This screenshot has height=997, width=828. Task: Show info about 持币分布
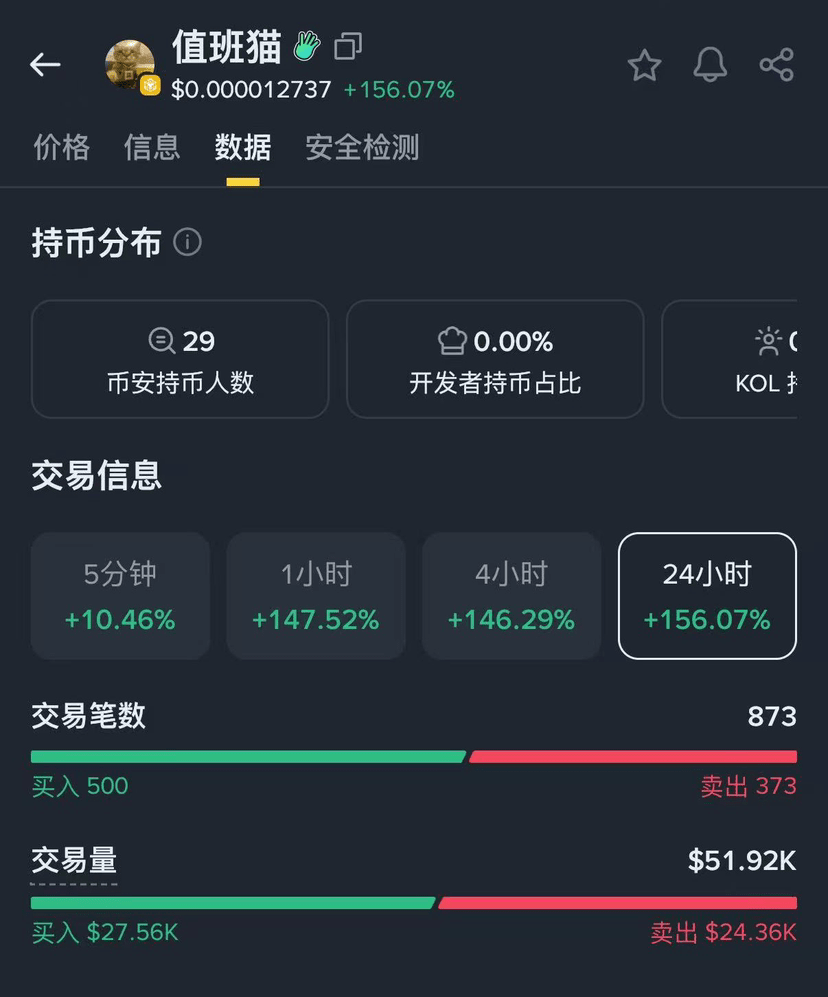(188, 242)
